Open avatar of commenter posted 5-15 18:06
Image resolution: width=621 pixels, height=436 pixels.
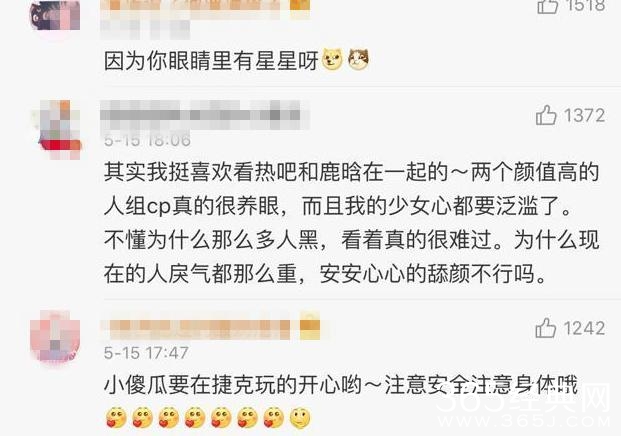pyautogui.click(x=55, y=126)
